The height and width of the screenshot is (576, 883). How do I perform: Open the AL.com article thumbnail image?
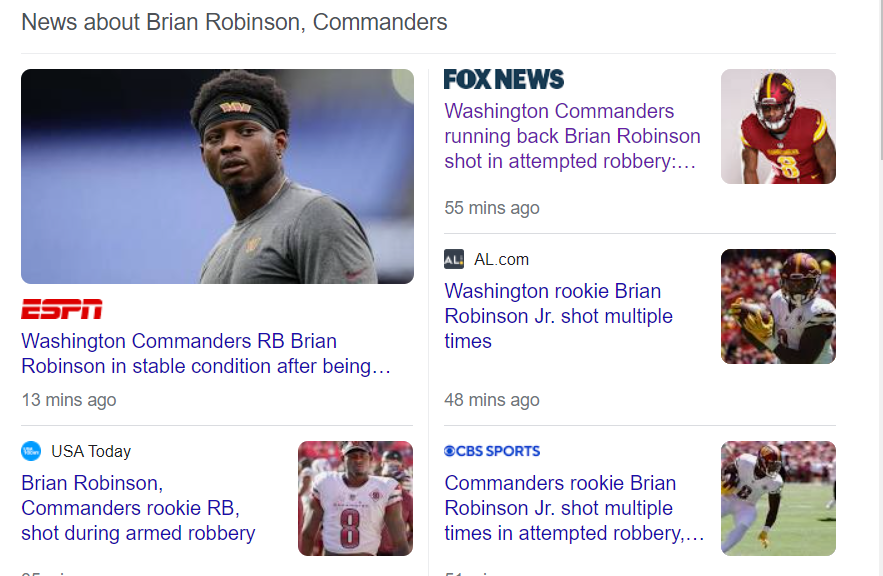[x=778, y=306]
